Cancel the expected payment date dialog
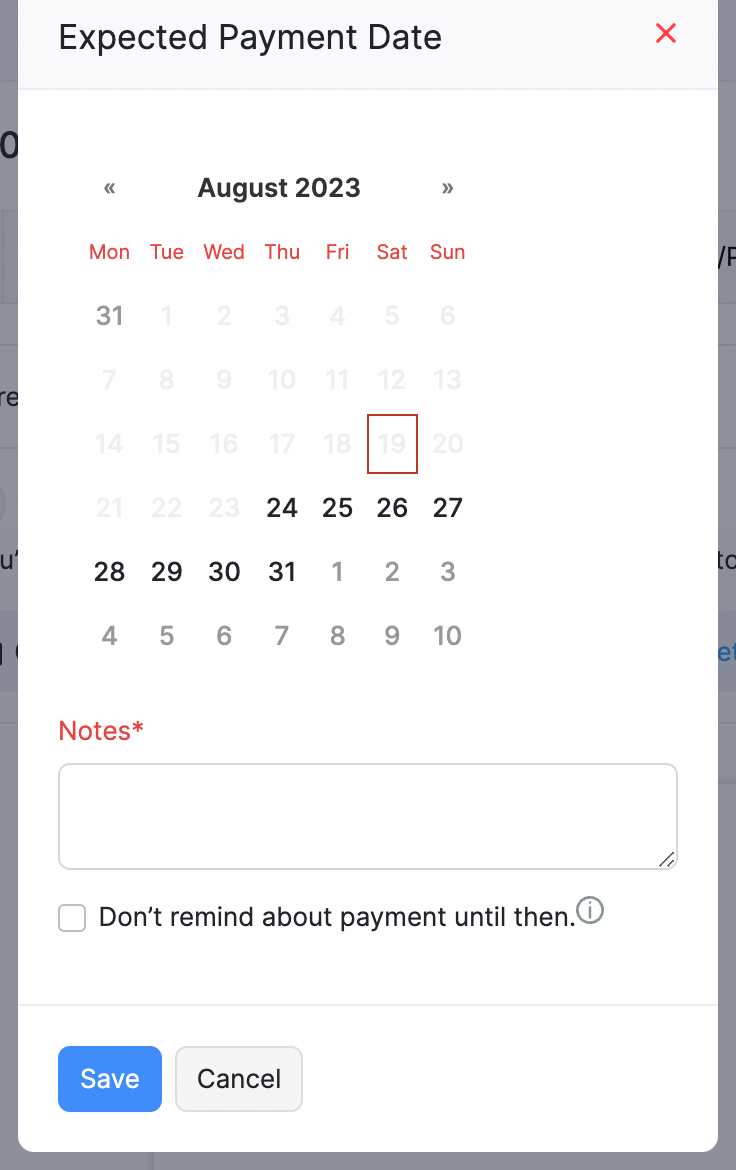Screen dimensions: 736x1170 [238, 1078]
